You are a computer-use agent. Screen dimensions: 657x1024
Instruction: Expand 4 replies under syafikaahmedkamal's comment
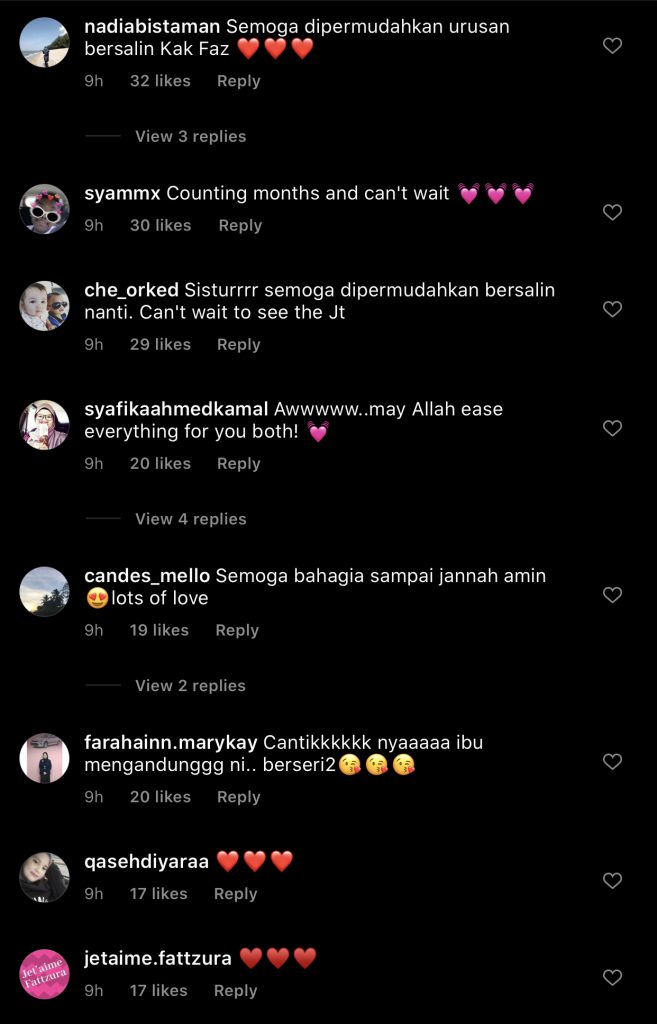(190, 519)
